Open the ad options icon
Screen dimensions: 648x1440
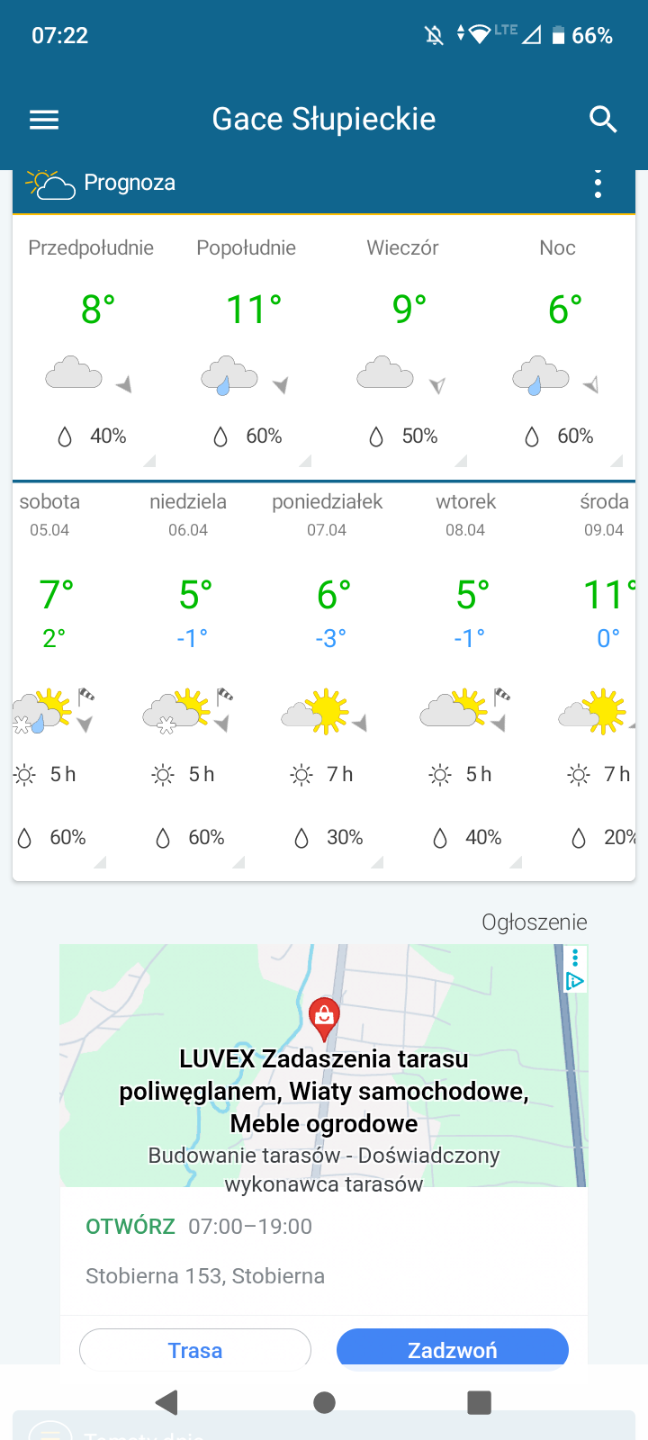coord(575,959)
